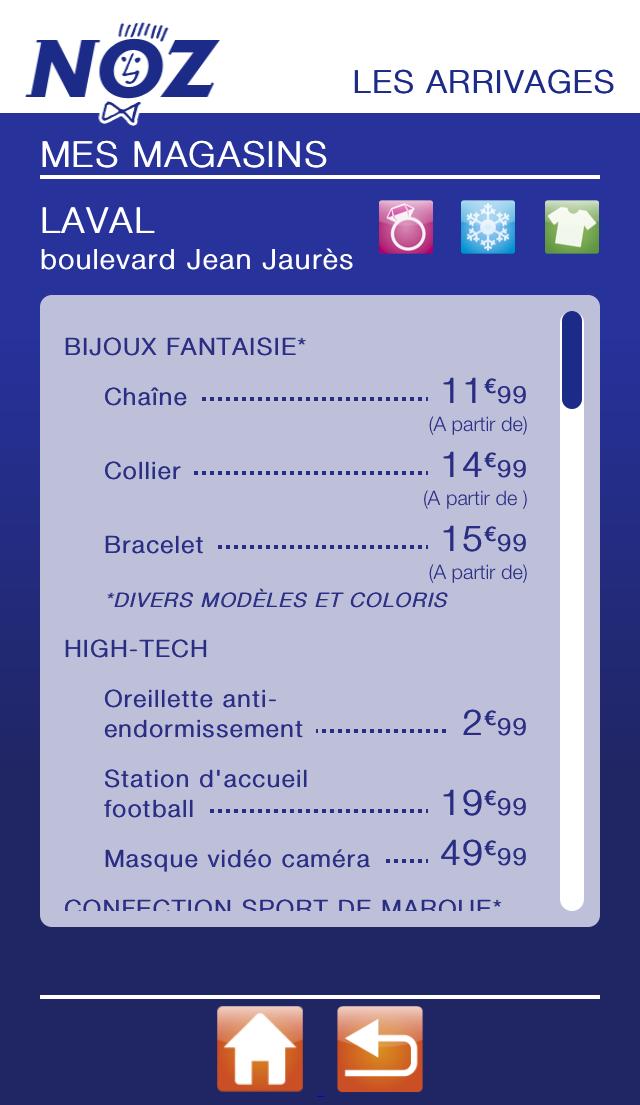Show the clothing t-shirt category
The height and width of the screenshot is (1105, 640).
(x=571, y=227)
